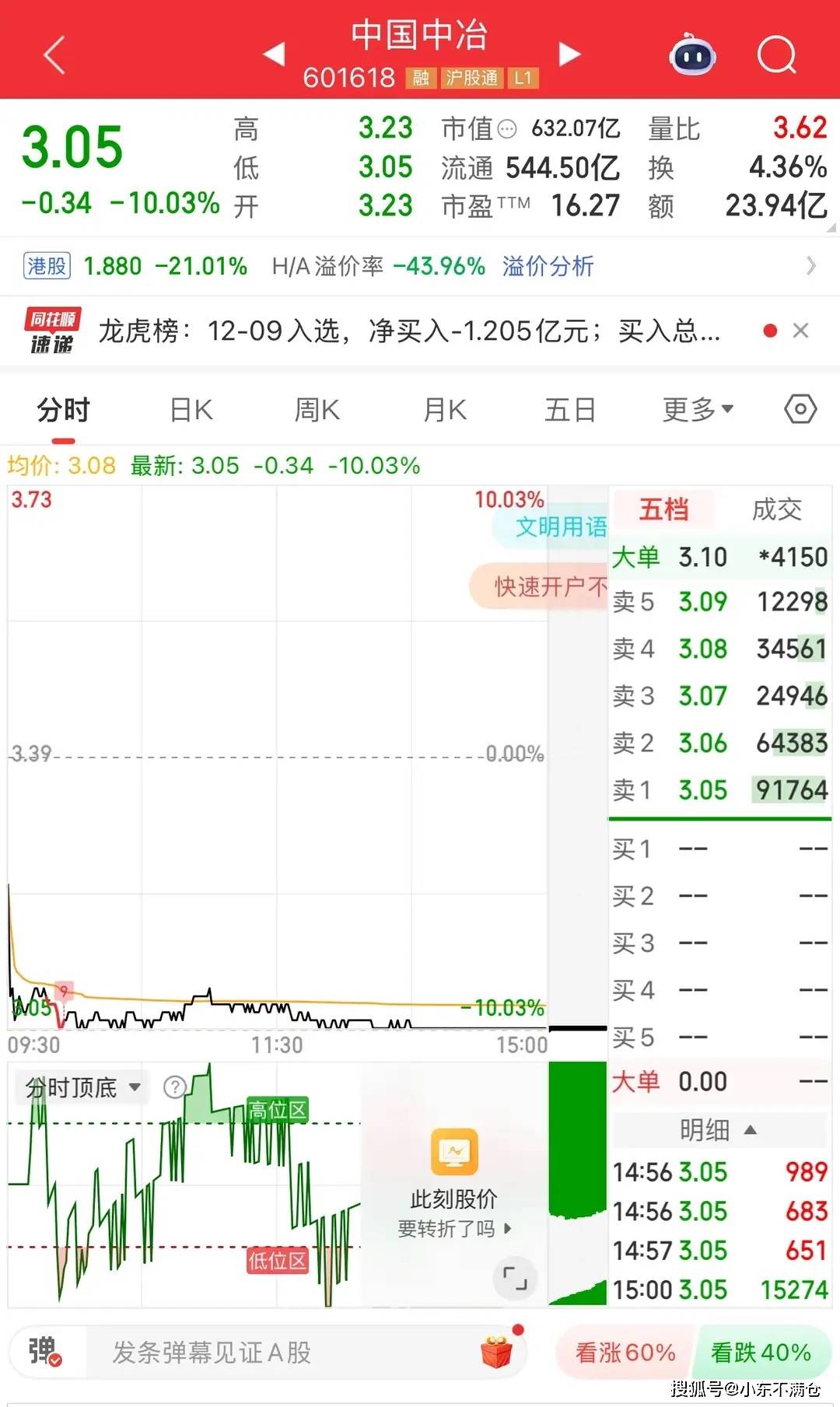Open chart settings hexagon icon

coord(800,409)
